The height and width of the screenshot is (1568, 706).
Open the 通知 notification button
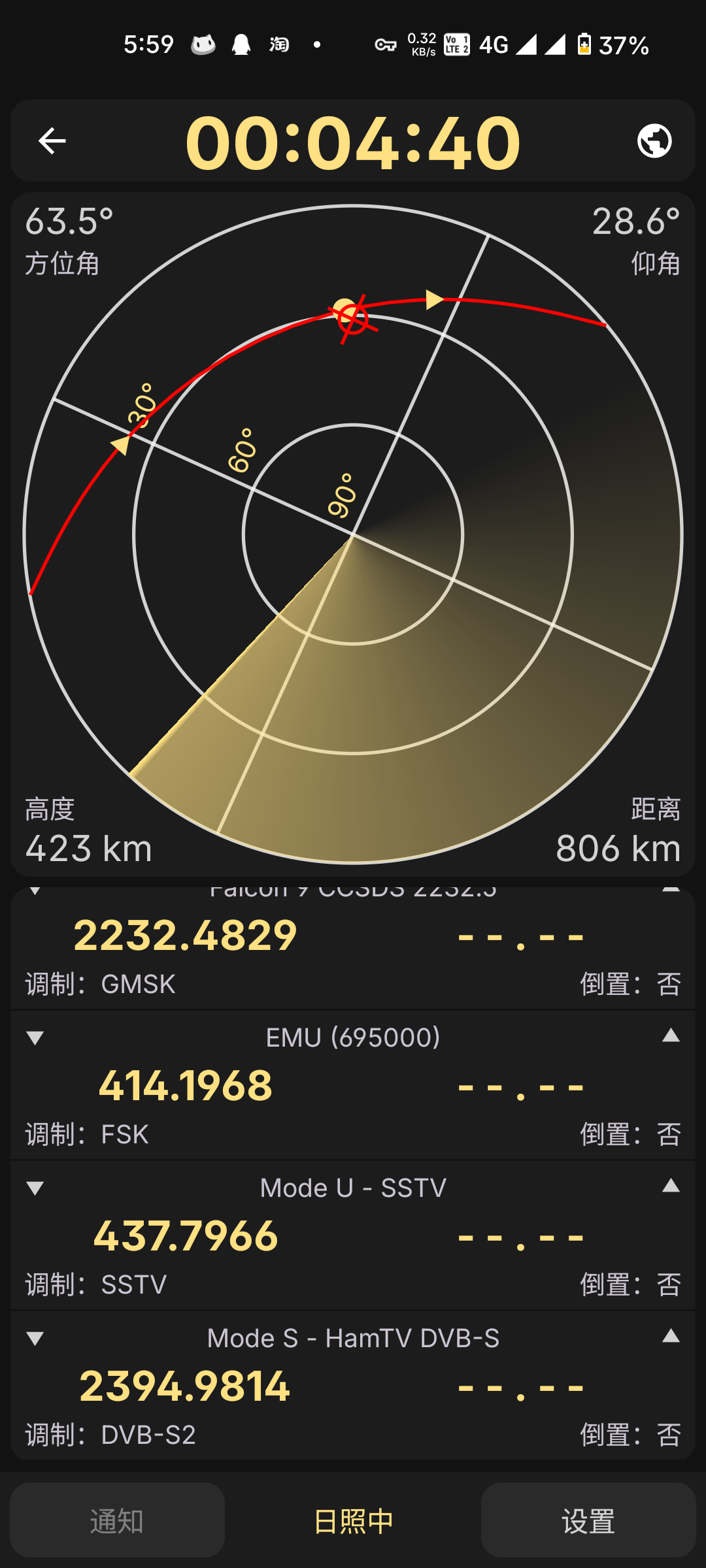(x=117, y=1520)
